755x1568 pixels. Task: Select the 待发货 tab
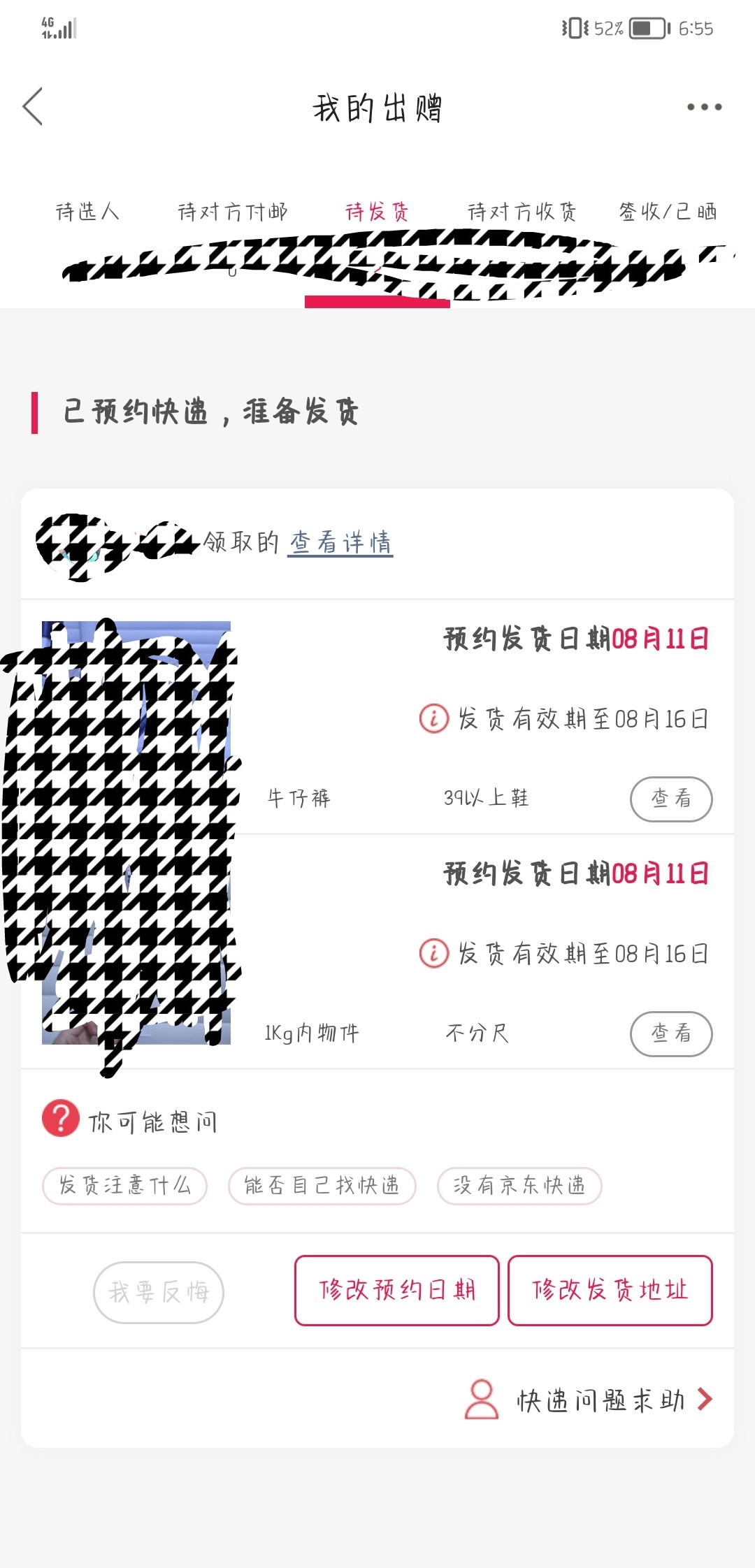coord(377,211)
